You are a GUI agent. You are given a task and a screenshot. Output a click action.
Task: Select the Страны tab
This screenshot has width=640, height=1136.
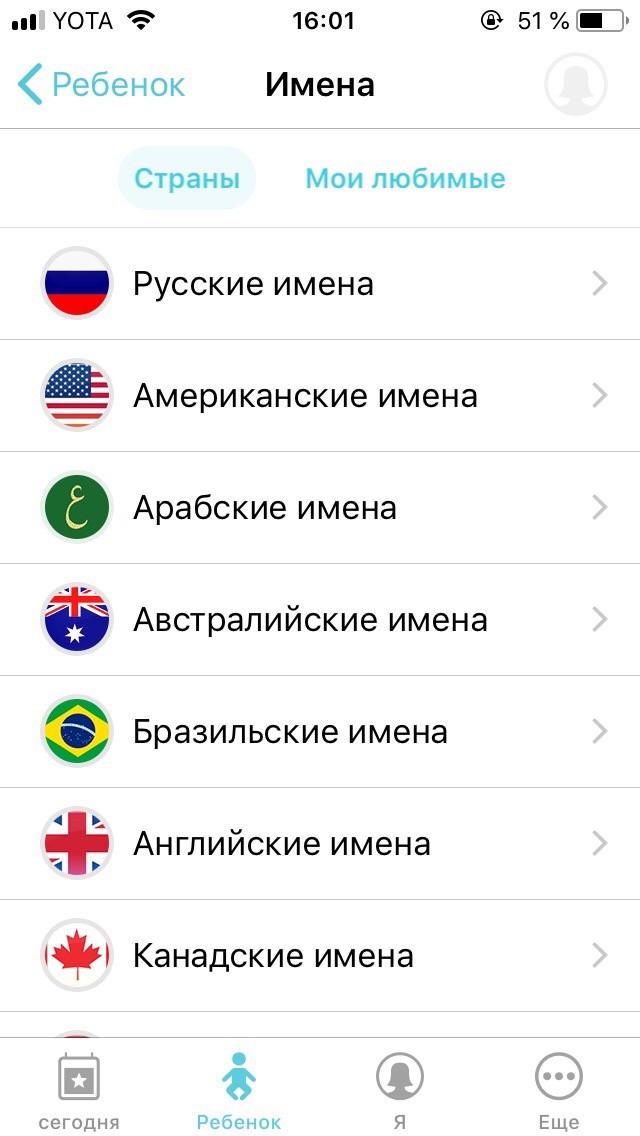tap(187, 178)
